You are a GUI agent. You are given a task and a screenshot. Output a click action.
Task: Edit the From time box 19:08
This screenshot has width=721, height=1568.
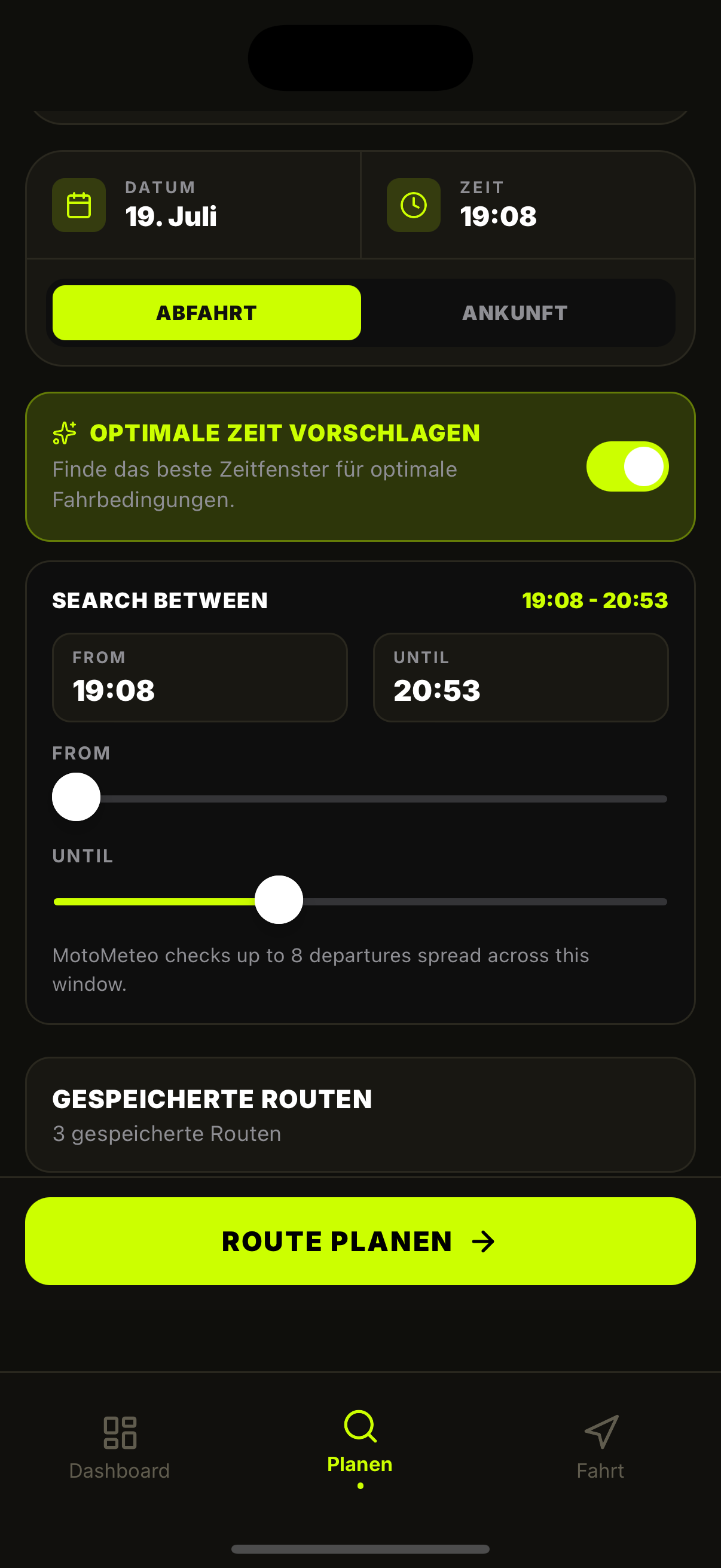(200, 678)
